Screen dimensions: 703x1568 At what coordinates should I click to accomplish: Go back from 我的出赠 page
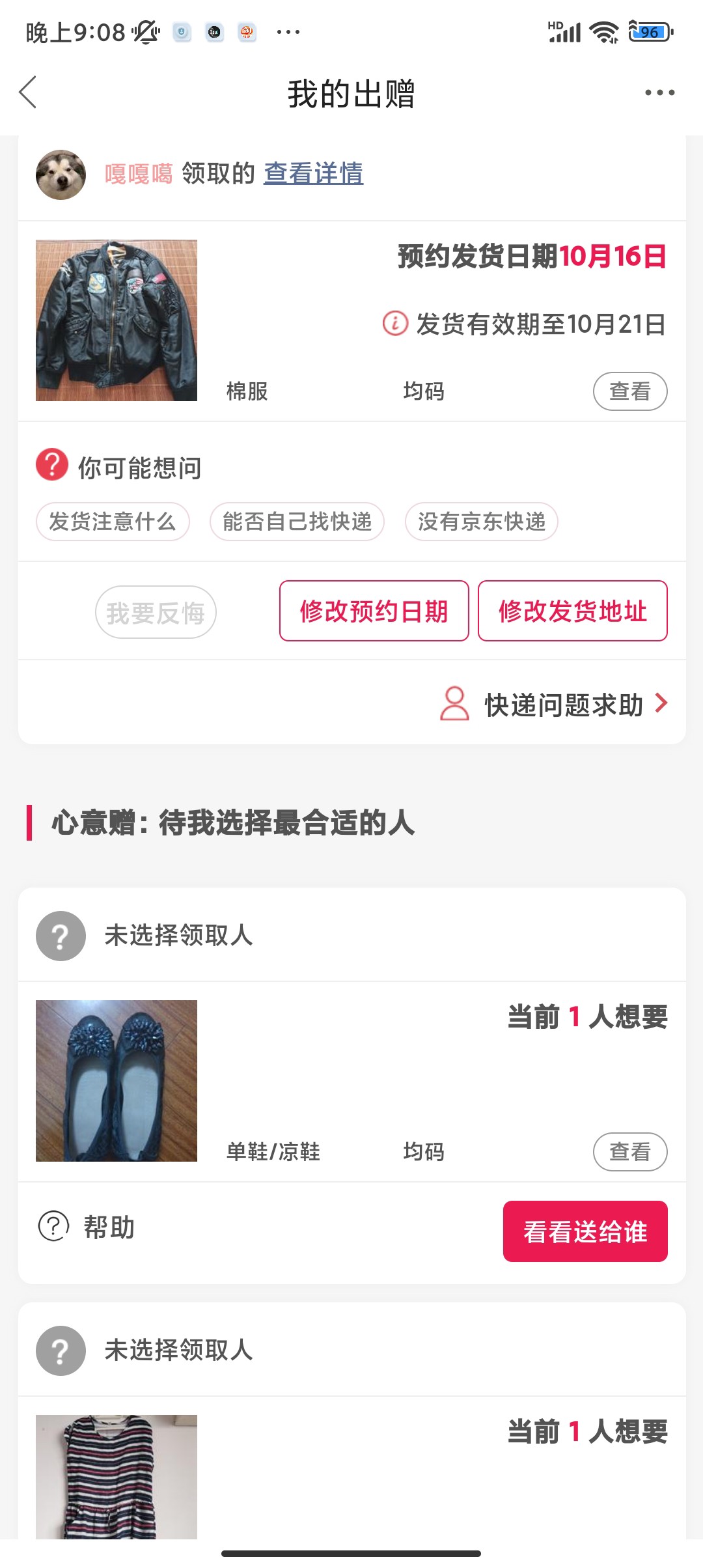(x=28, y=92)
